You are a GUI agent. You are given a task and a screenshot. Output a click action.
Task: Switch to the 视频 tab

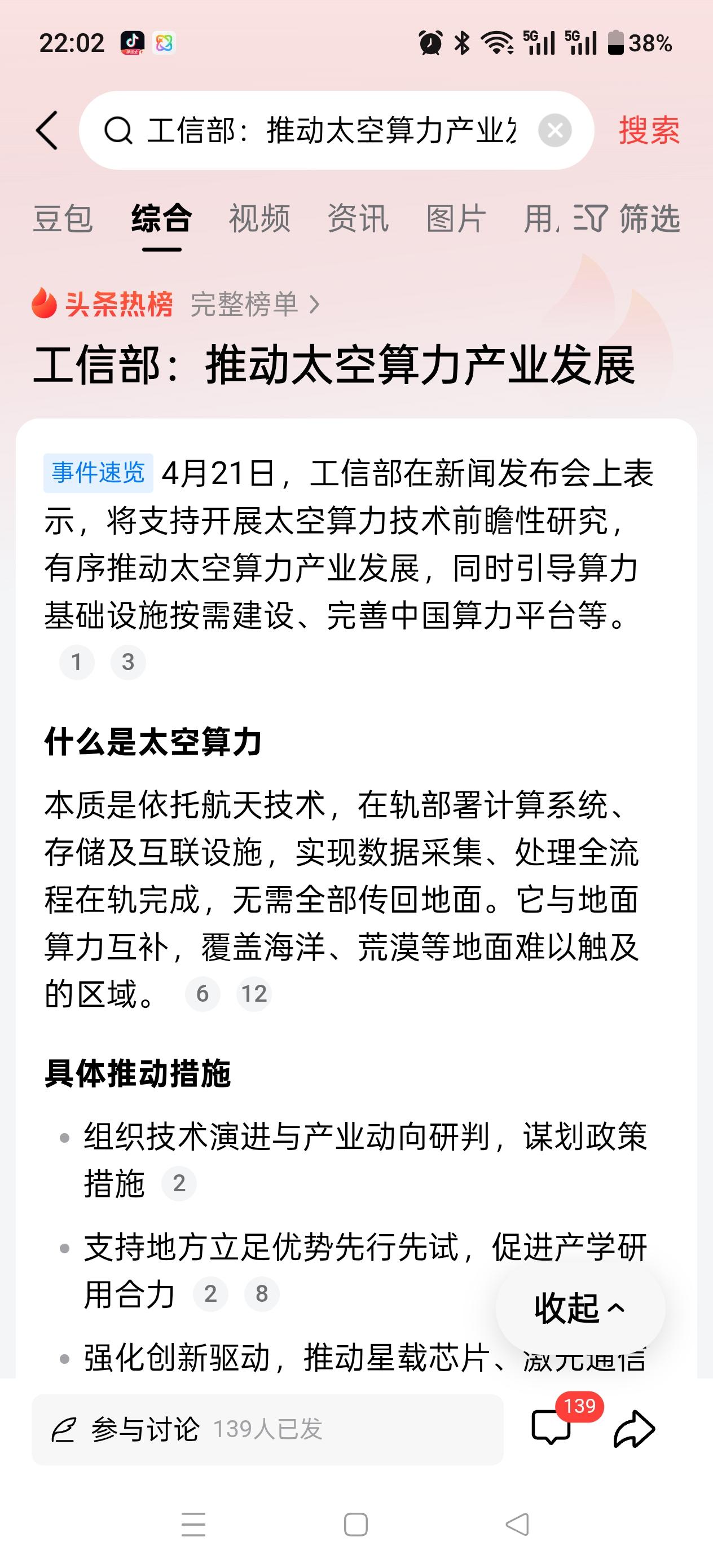click(x=258, y=219)
